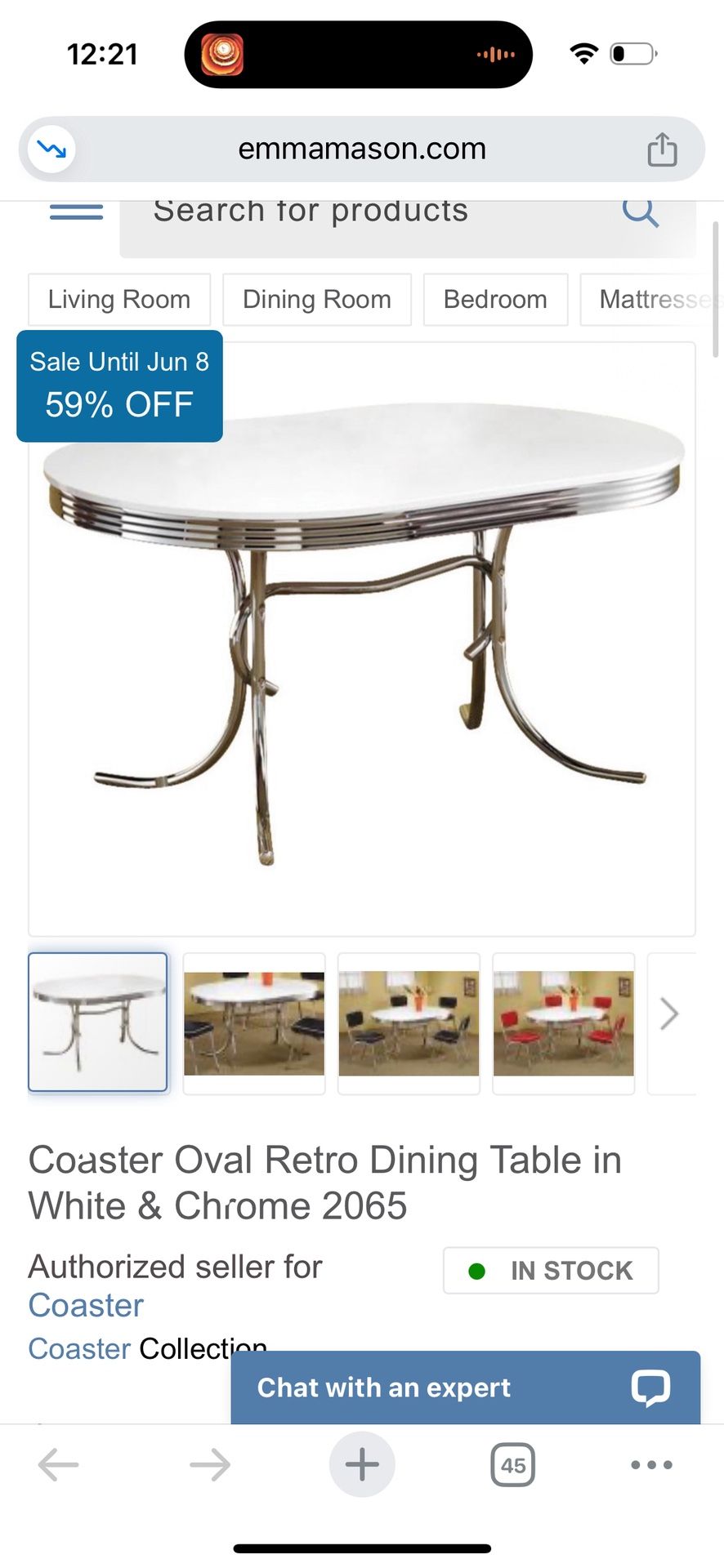View the thumbnail with red chairs
This screenshot has height=1568, width=724.
pos(563,1022)
